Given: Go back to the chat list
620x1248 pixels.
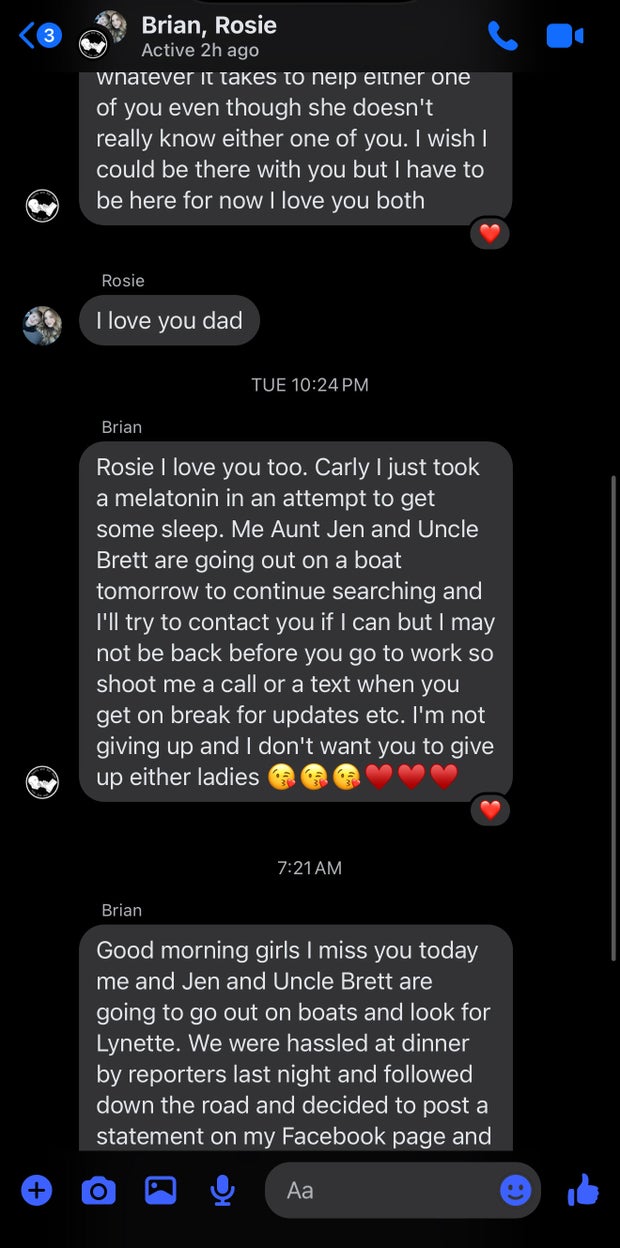Looking at the screenshot, I should click(x=38, y=36).
